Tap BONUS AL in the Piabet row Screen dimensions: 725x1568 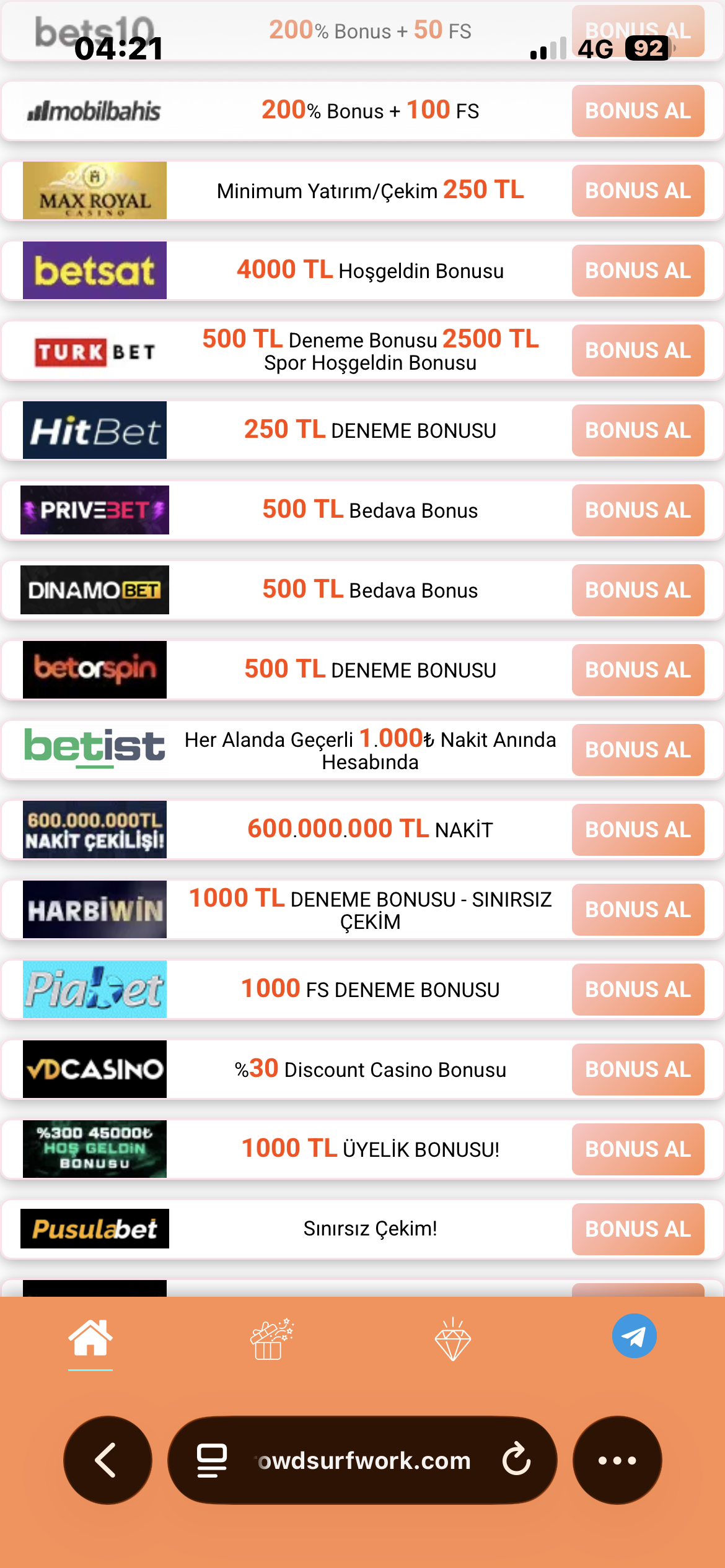(x=638, y=990)
